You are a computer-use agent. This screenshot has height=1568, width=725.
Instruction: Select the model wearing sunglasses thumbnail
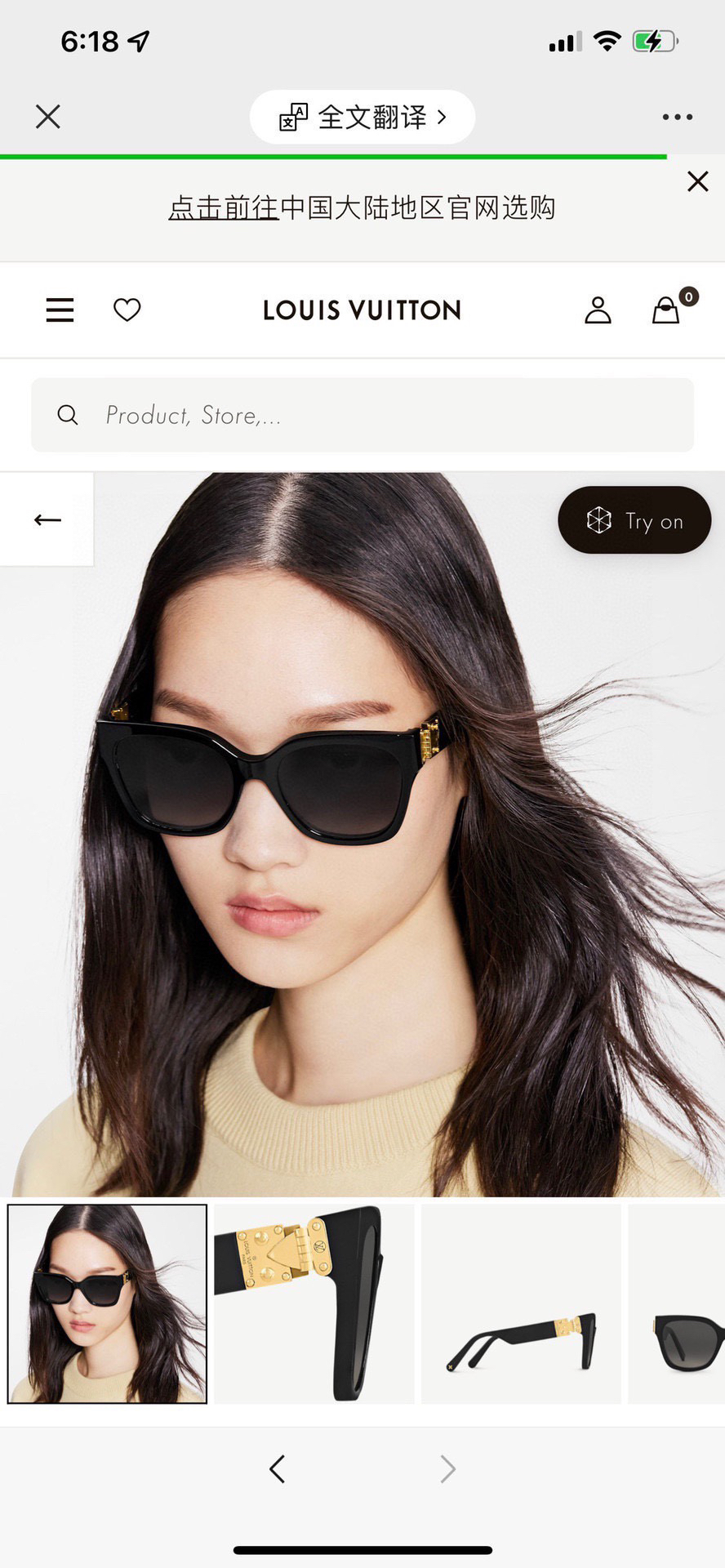click(107, 1304)
